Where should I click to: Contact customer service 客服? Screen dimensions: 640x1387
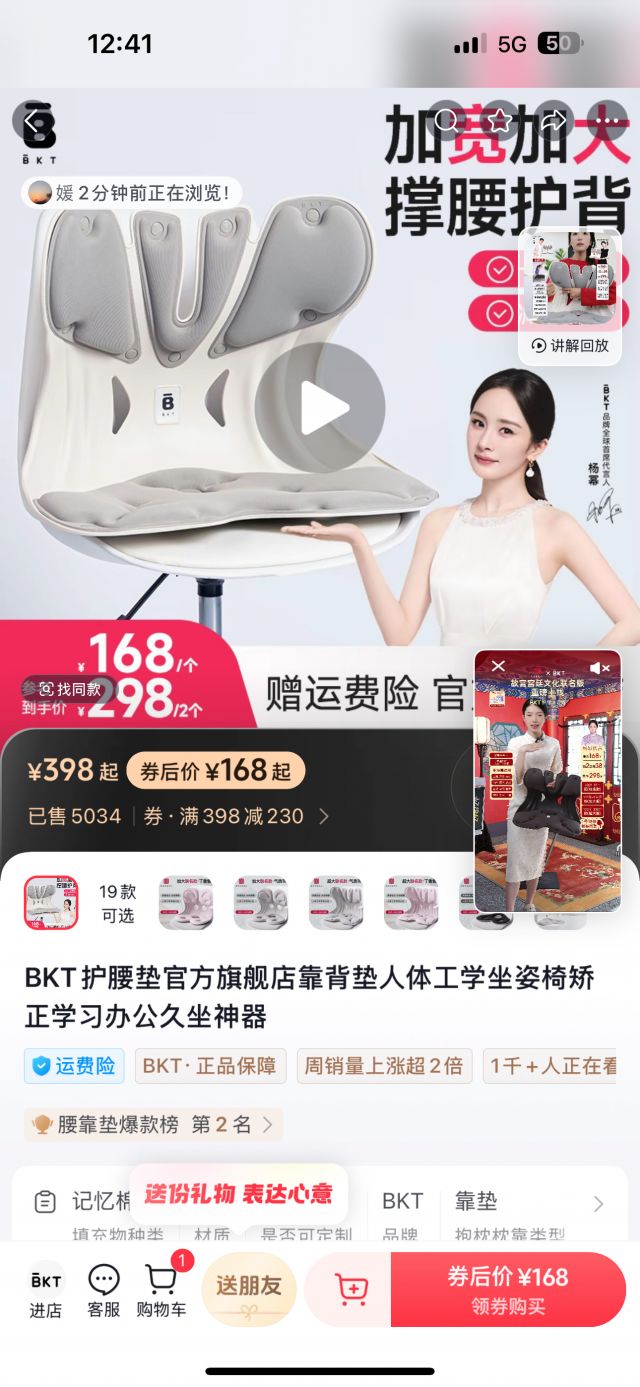(x=103, y=1290)
